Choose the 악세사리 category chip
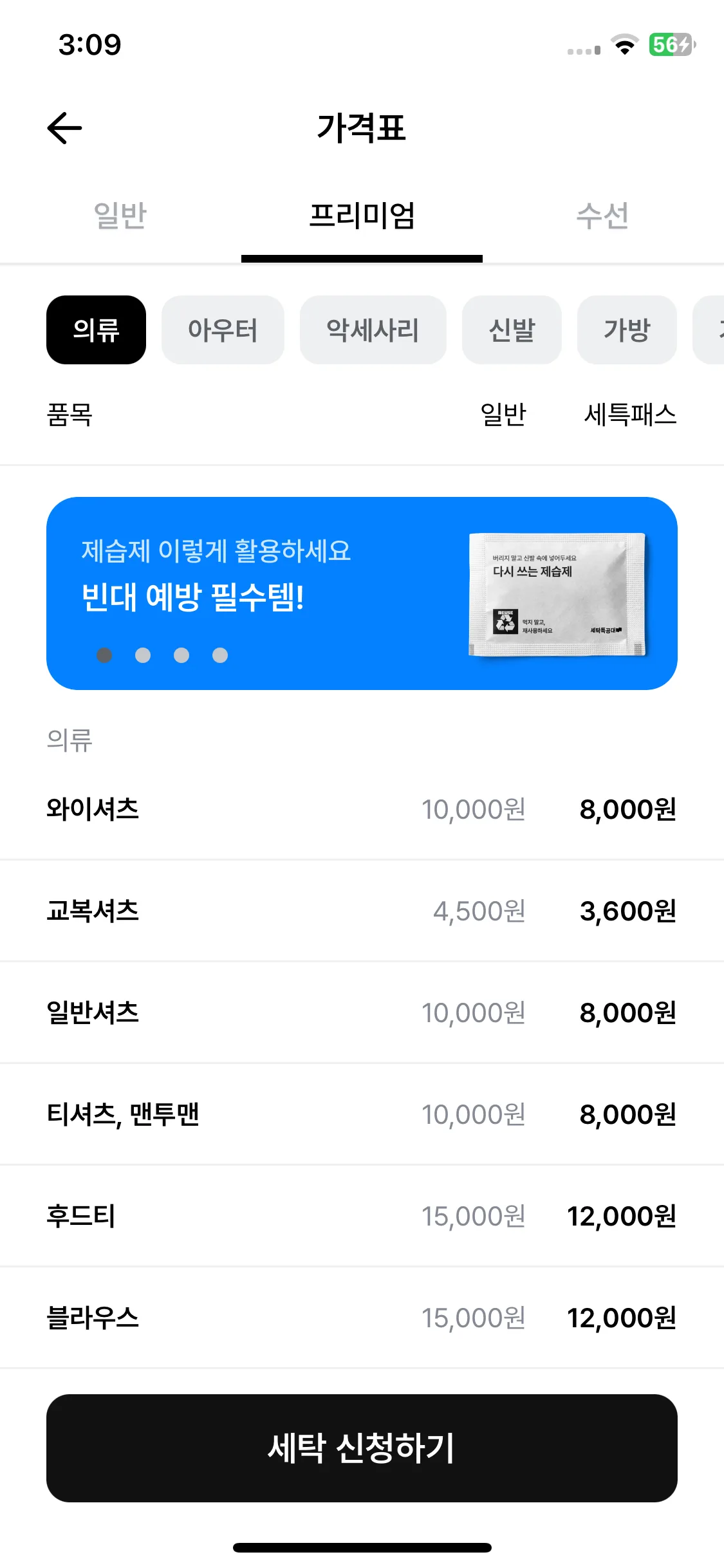Screen dimensions: 724x1568 coord(373,330)
